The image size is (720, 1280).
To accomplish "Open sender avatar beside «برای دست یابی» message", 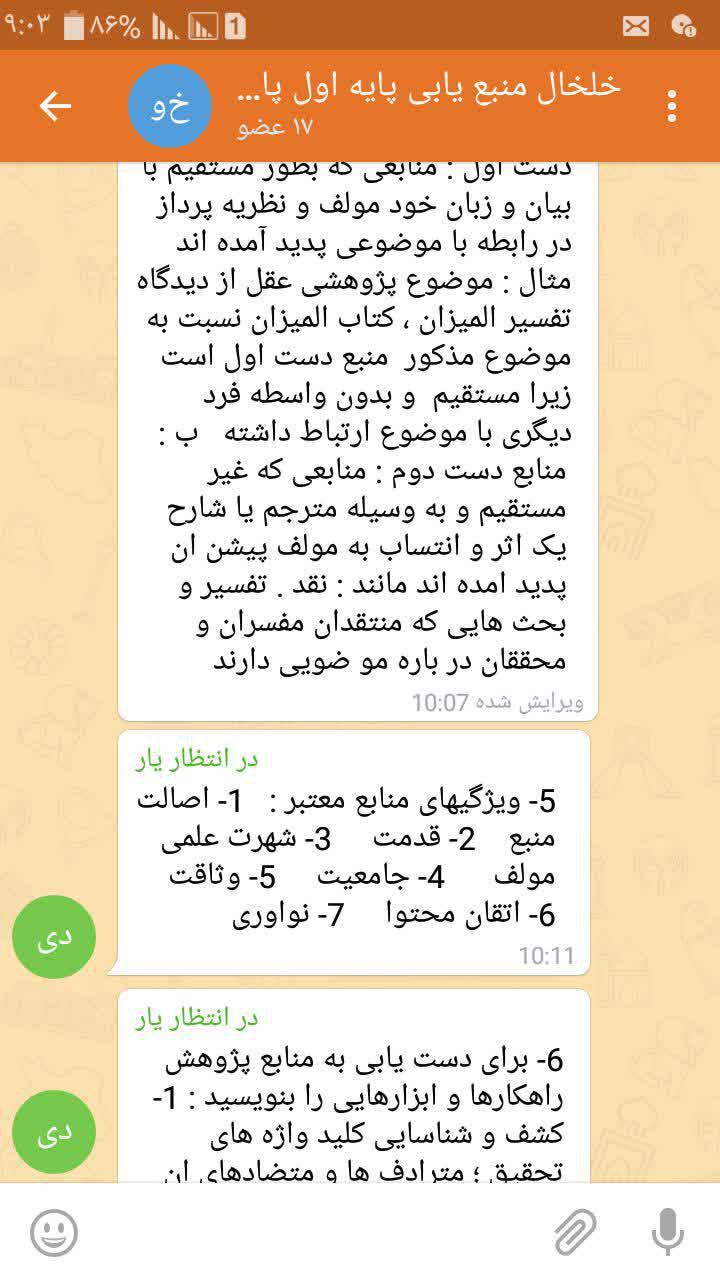I will (x=54, y=1133).
